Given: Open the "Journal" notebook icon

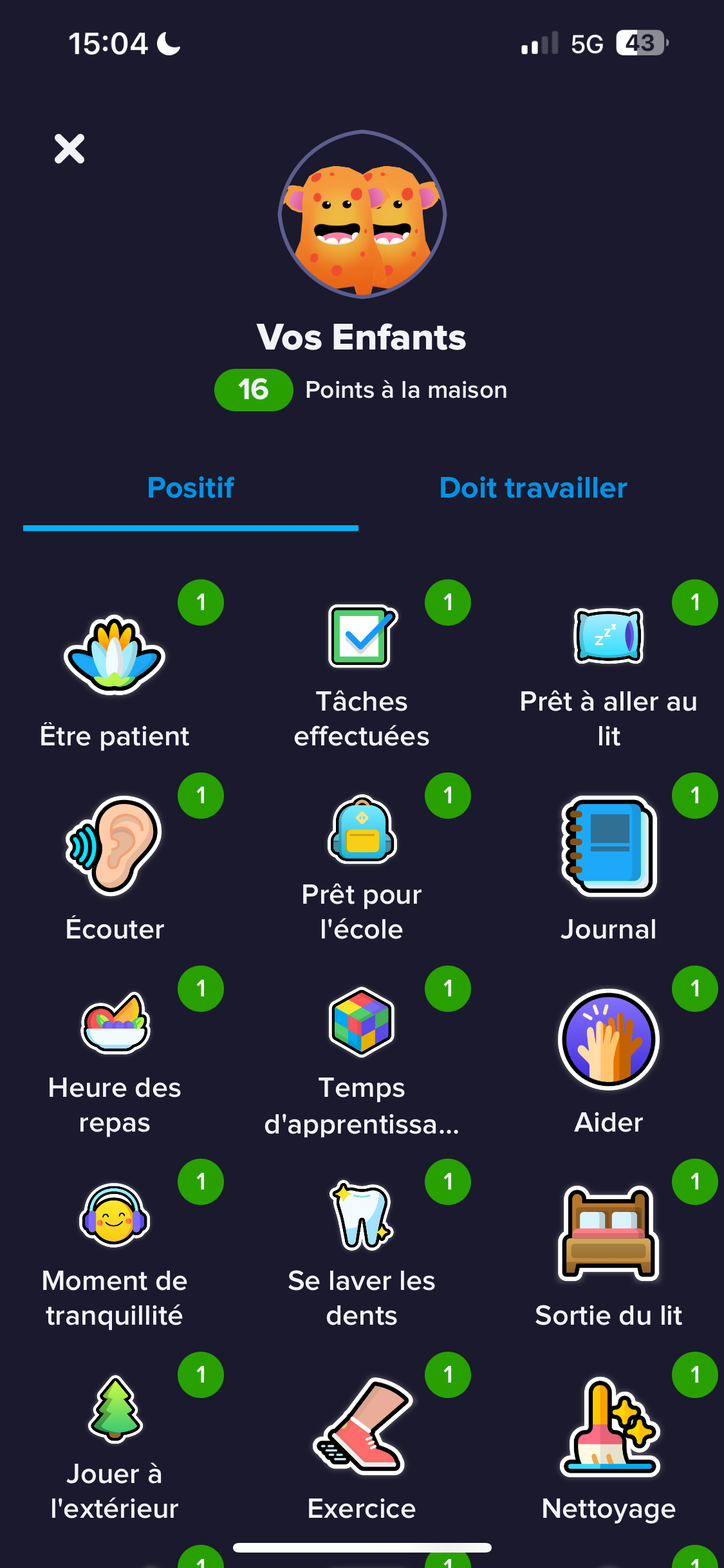Looking at the screenshot, I should 608,846.
